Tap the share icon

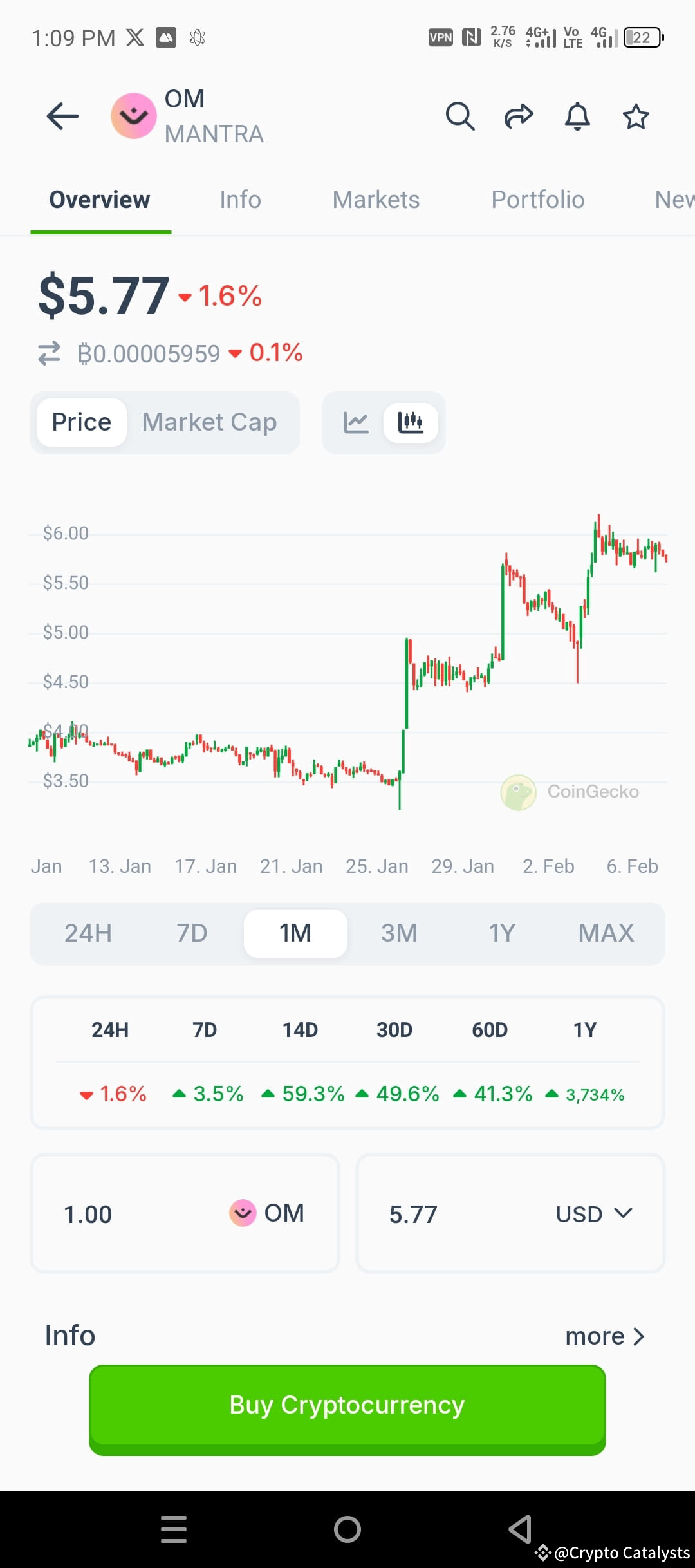click(519, 117)
